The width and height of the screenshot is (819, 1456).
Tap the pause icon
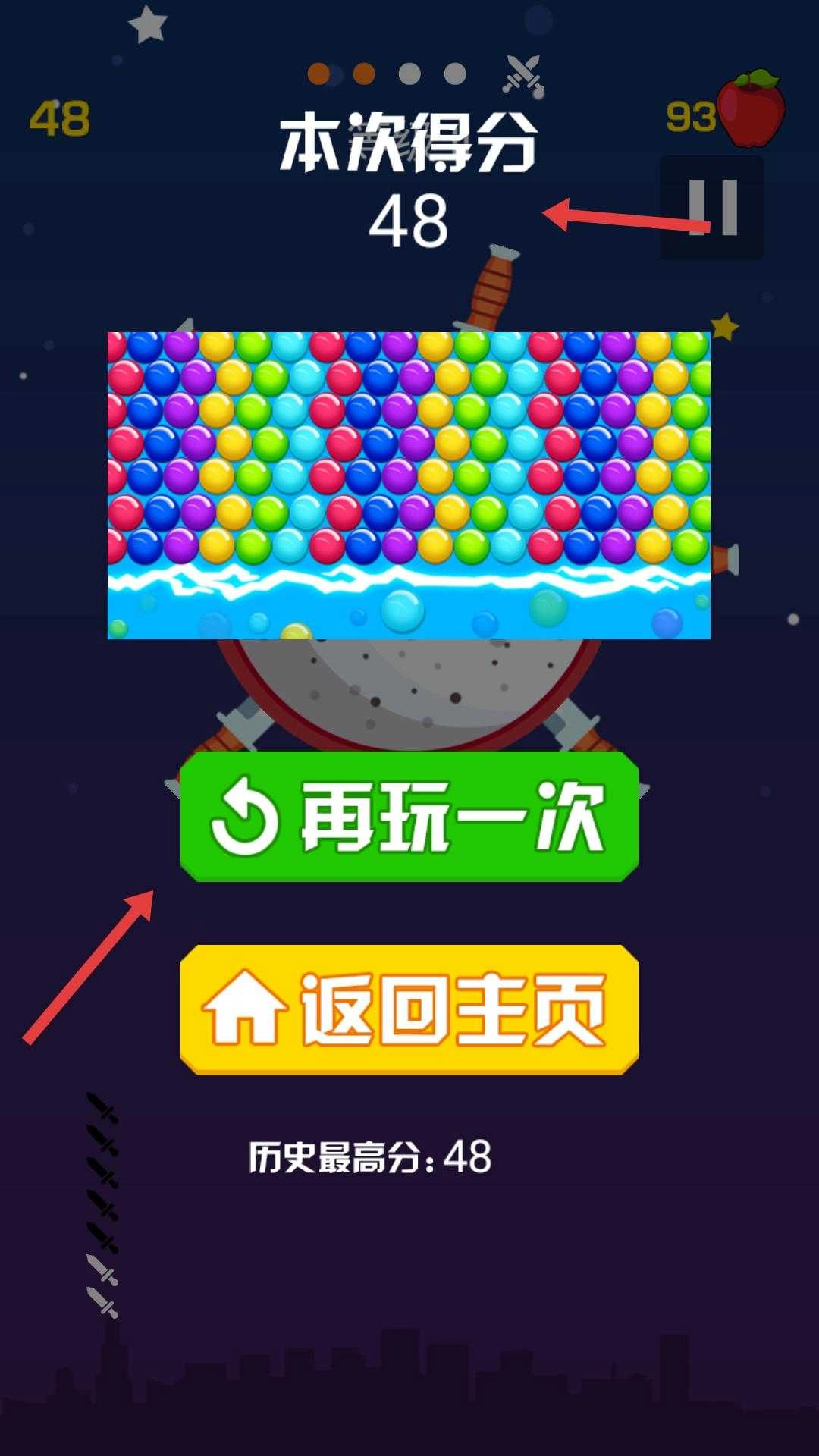[712, 208]
